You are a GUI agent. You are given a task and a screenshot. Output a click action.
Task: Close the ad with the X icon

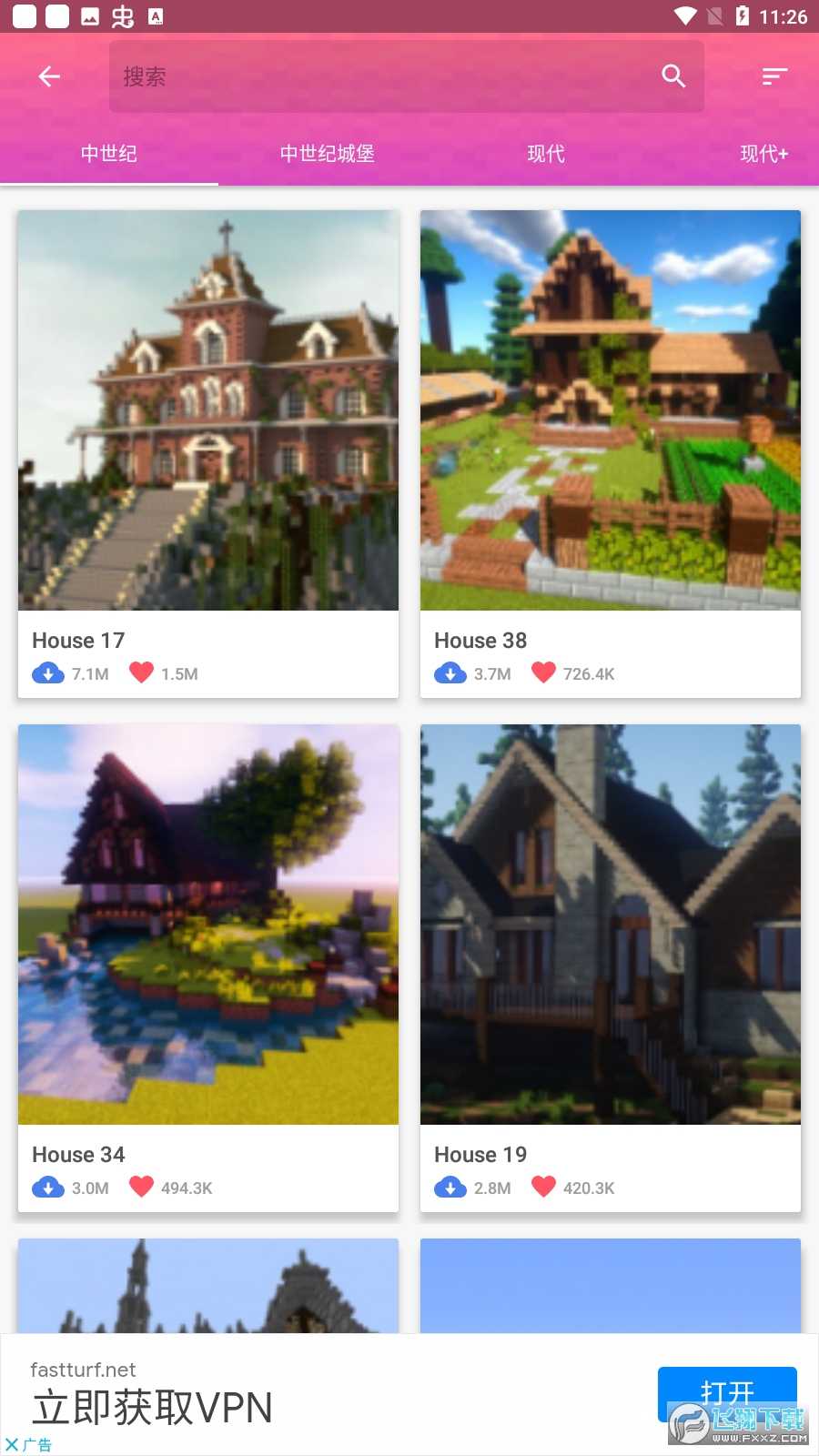coord(12,1445)
